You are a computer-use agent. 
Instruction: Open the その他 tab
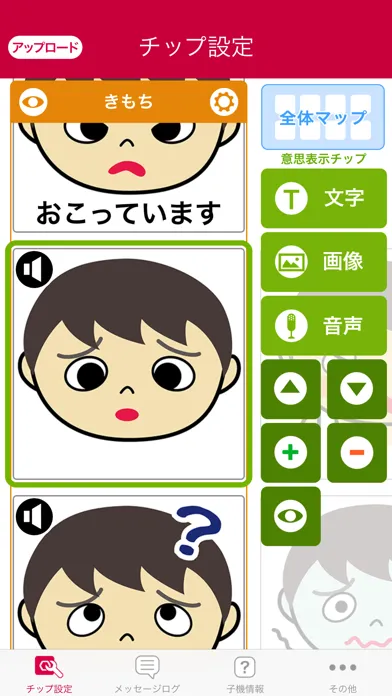click(x=342, y=674)
